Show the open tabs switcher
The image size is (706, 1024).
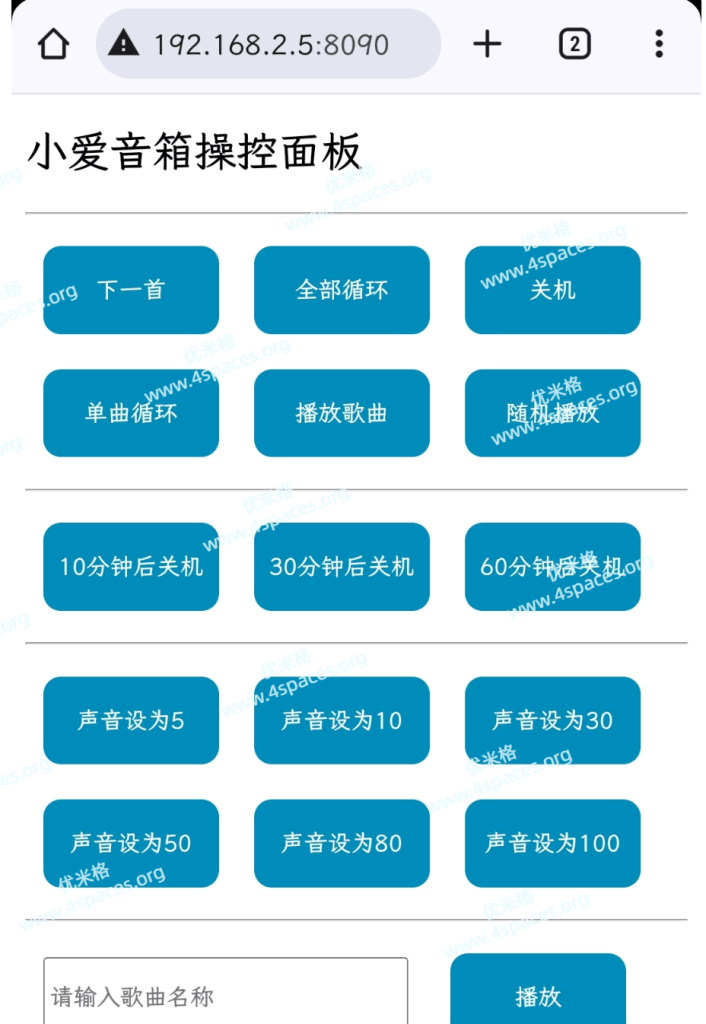574,44
